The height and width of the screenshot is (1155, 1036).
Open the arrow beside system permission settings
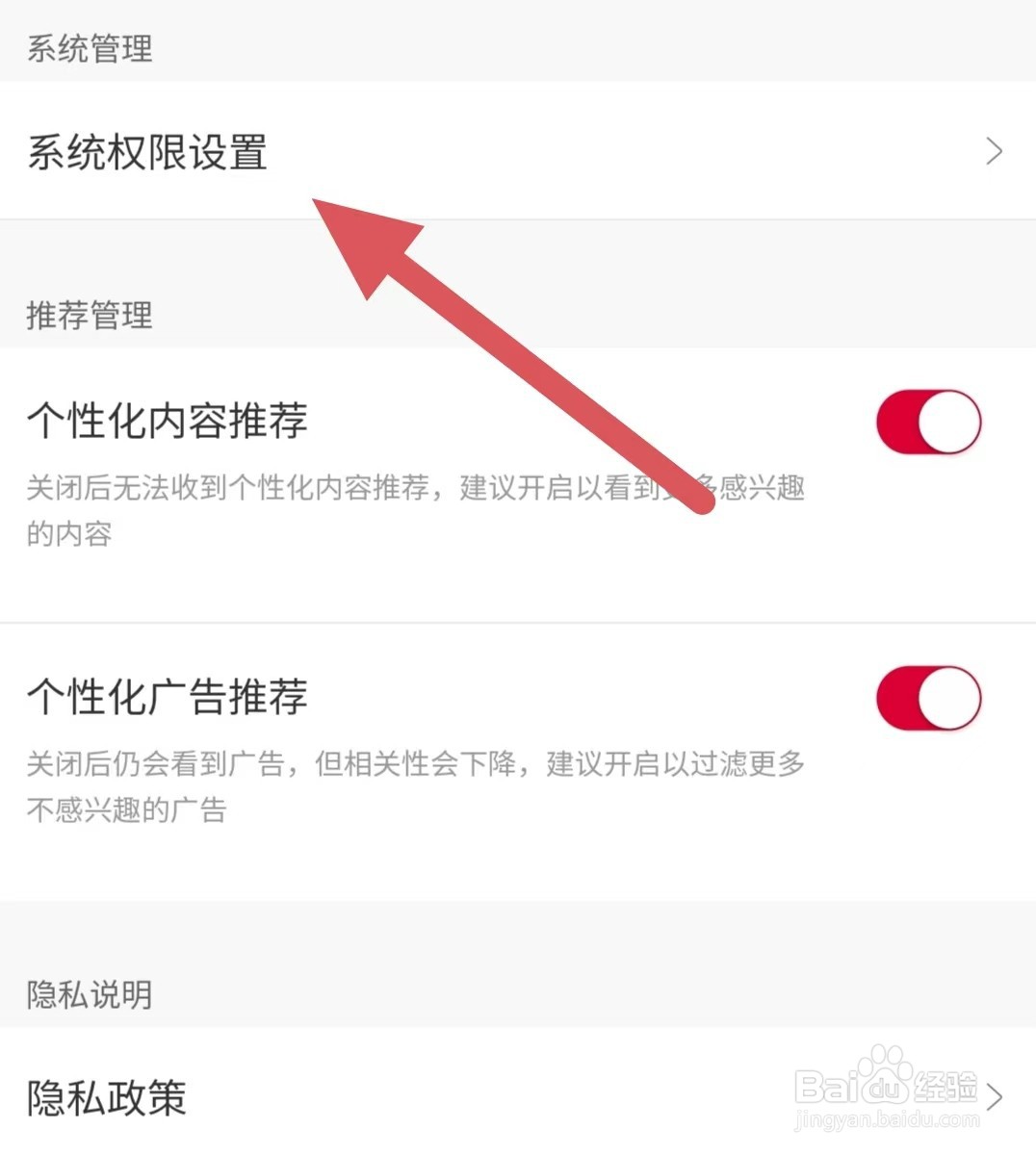pos(994,152)
